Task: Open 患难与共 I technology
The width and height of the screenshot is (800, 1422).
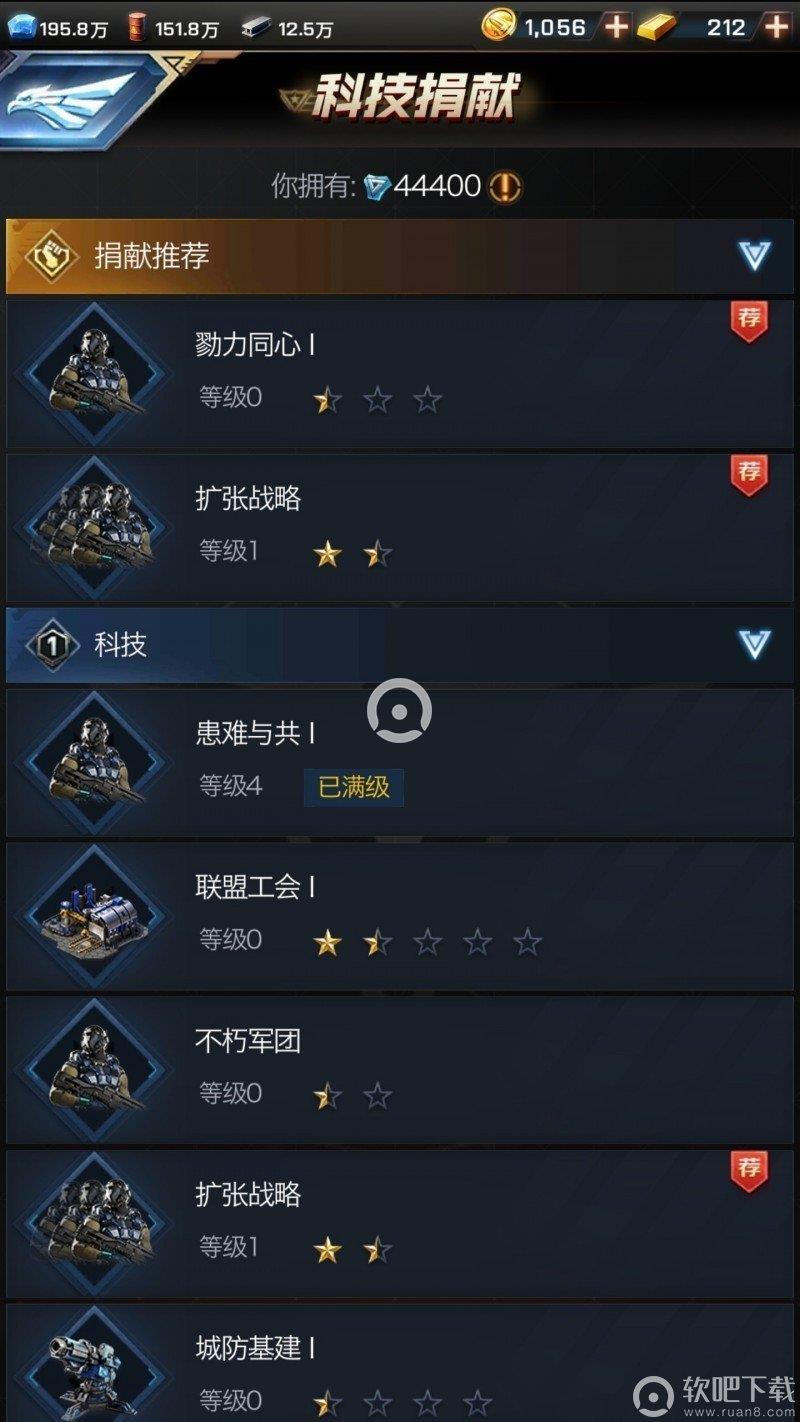Action: tap(400, 762)
